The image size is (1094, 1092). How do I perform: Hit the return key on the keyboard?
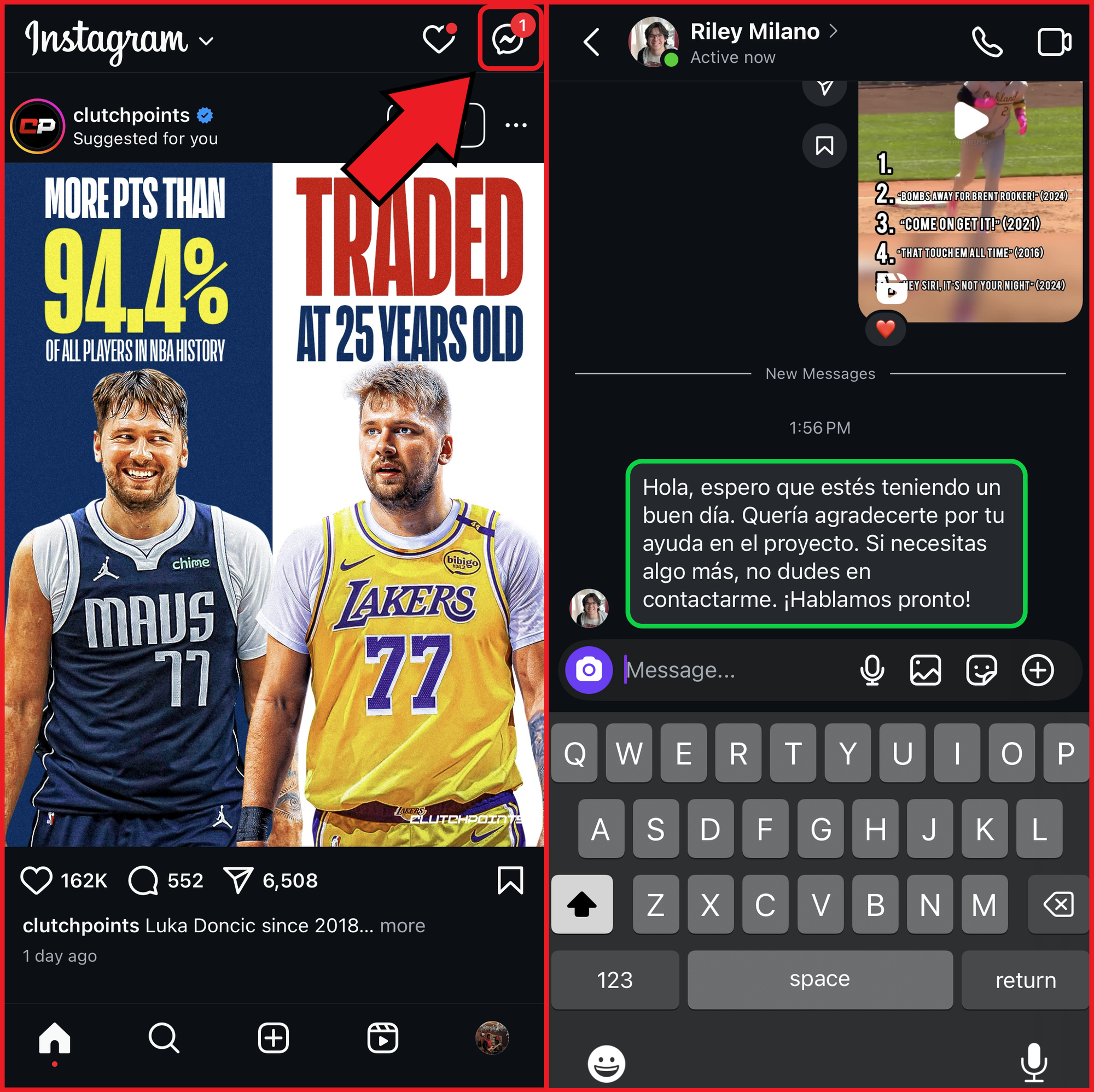tap(1026, 979)
